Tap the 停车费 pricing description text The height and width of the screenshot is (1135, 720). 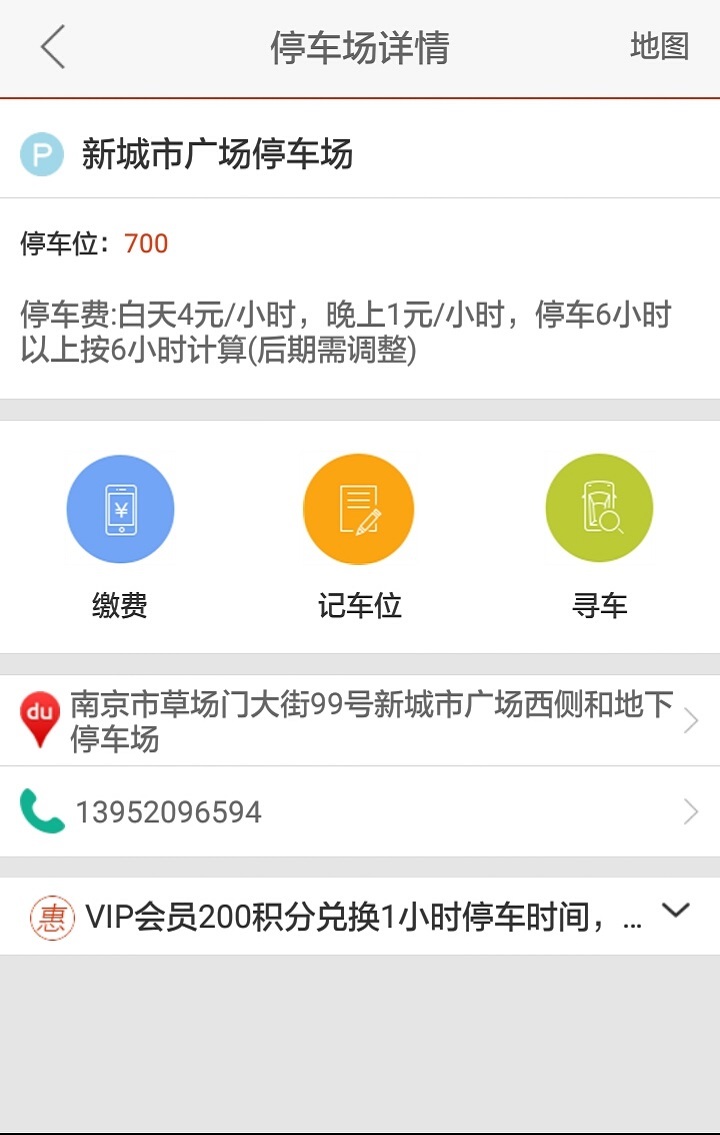click(x=345, y=334)
